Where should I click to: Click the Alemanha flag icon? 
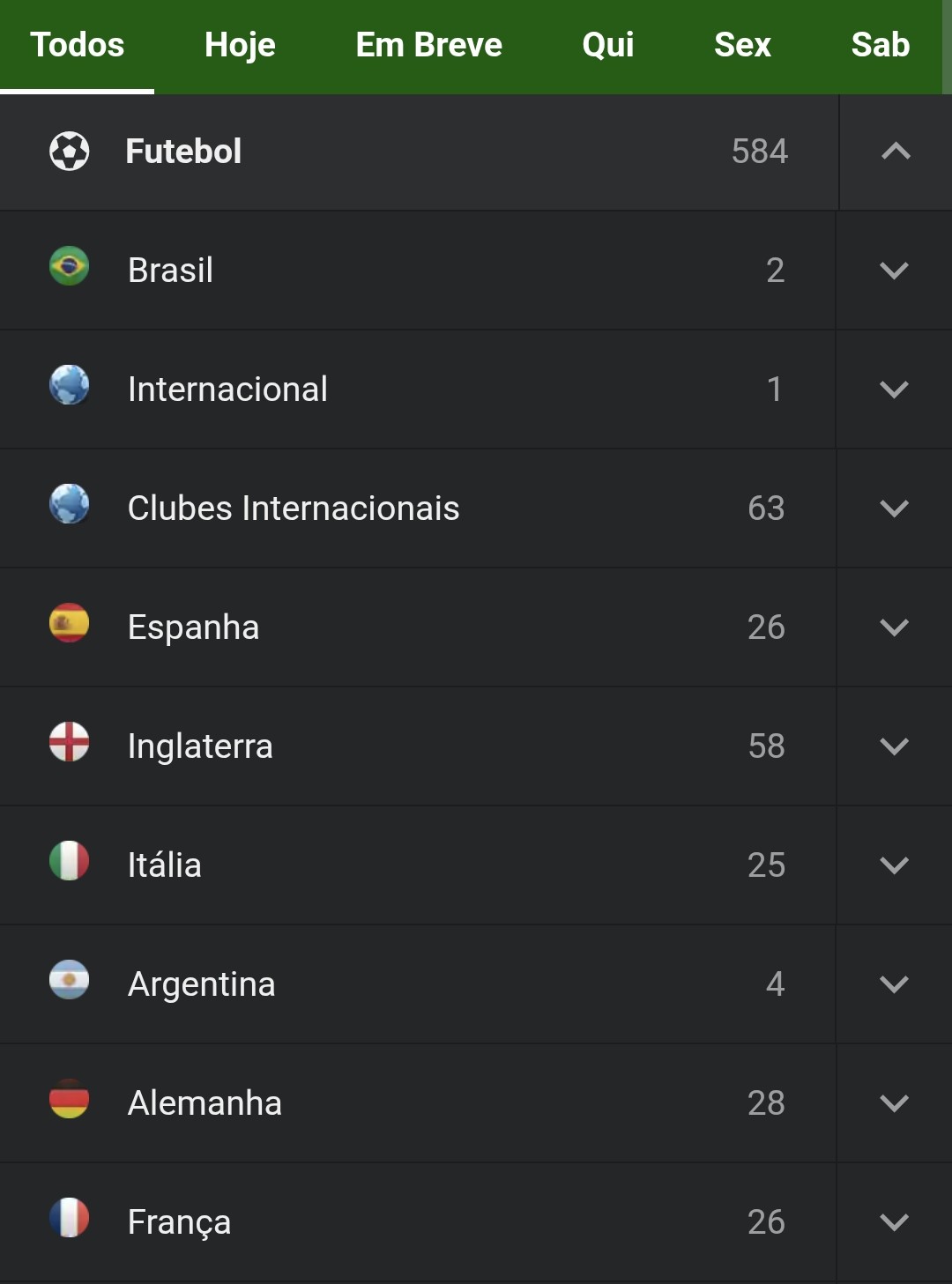[69, 1102]
